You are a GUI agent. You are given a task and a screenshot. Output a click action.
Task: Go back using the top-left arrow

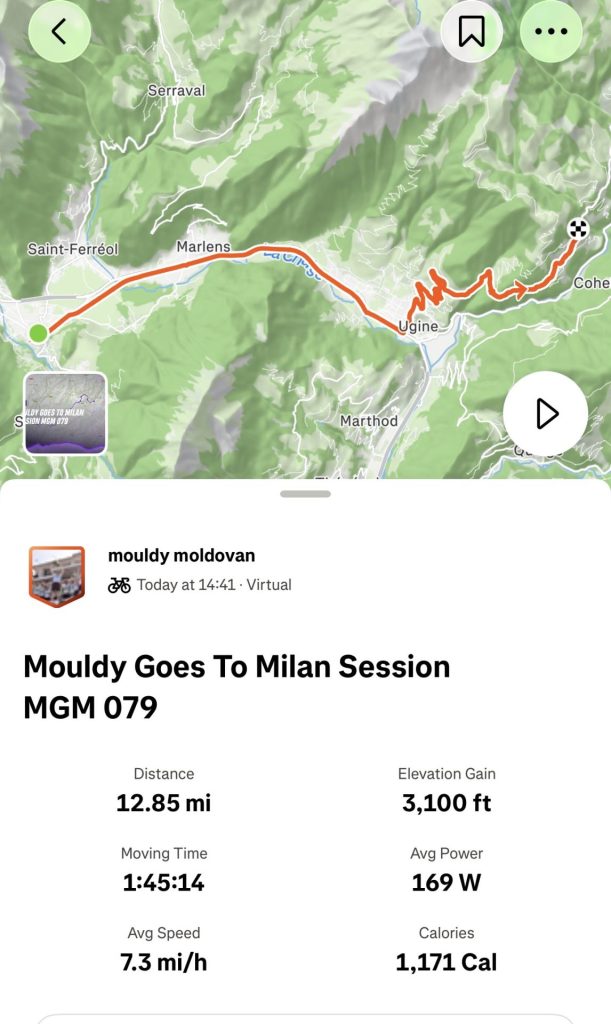click(x=59, y=31)
